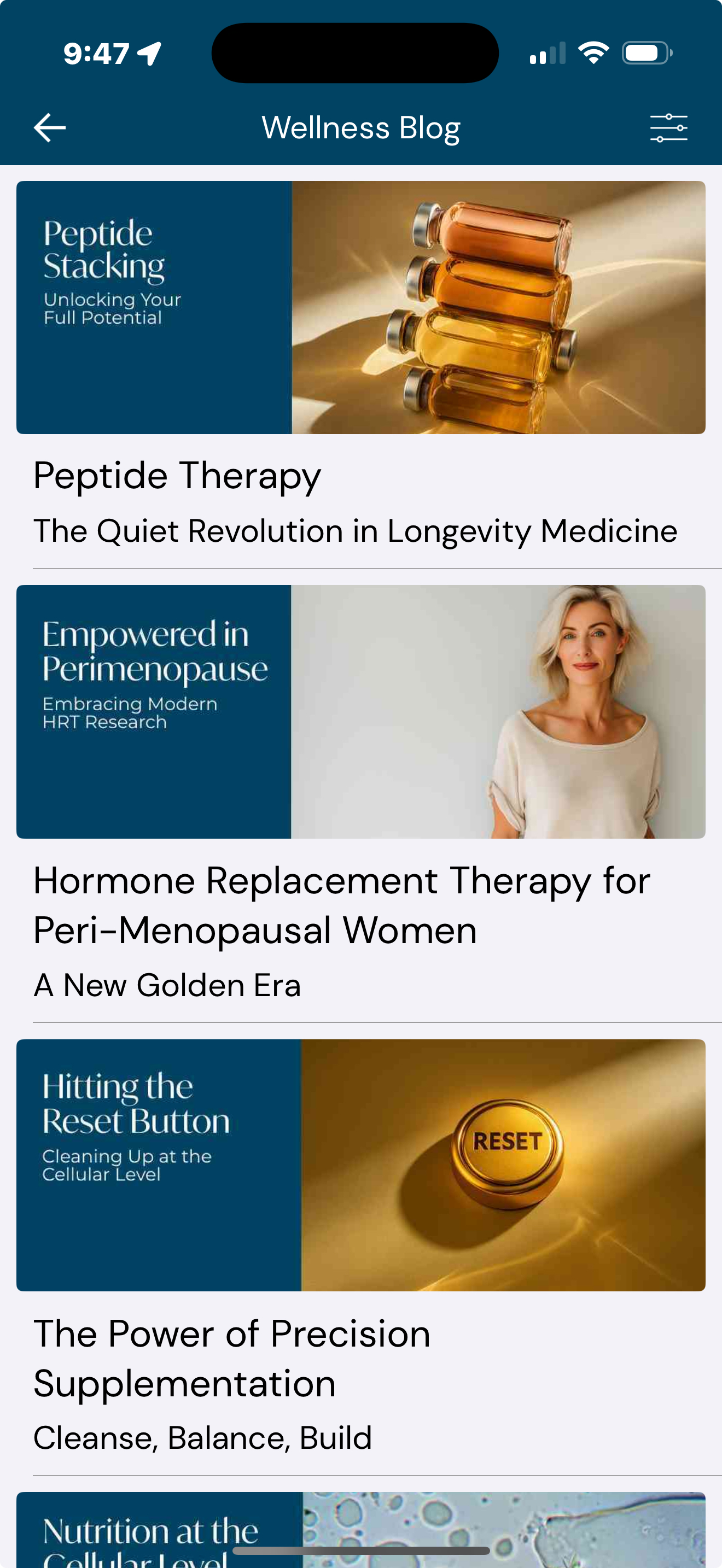Select the Wellness Blog title

[x=361, y=127]
